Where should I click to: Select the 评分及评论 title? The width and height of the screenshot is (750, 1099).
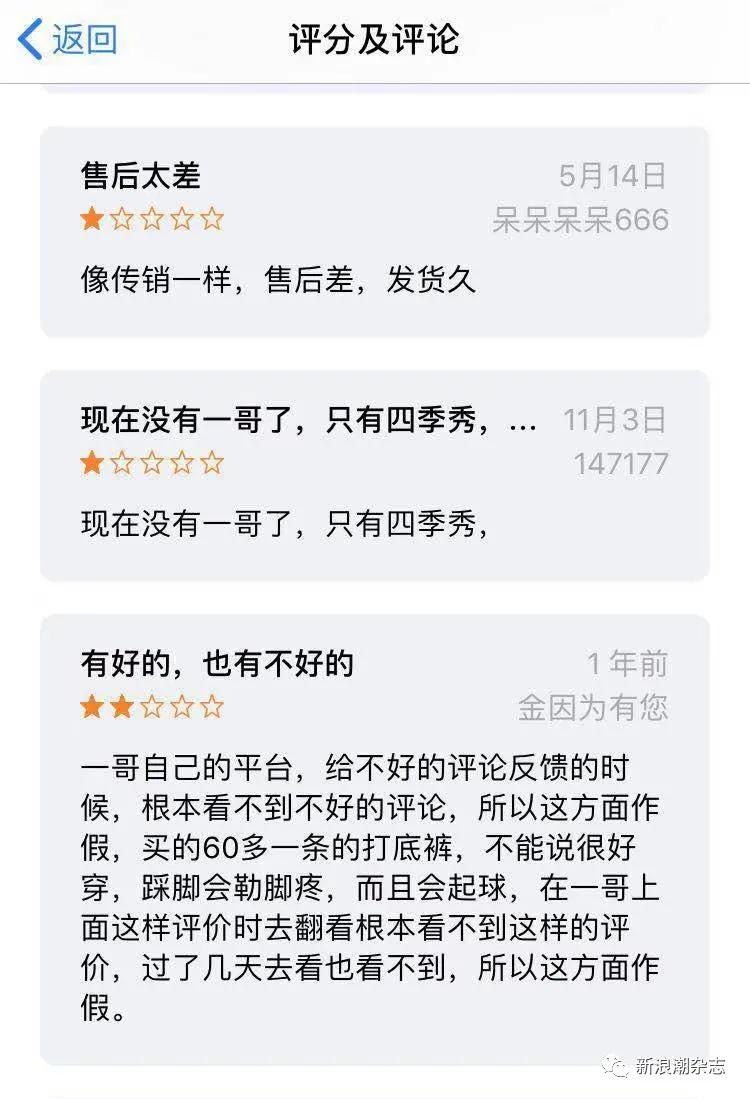click(x=375, y=36)
